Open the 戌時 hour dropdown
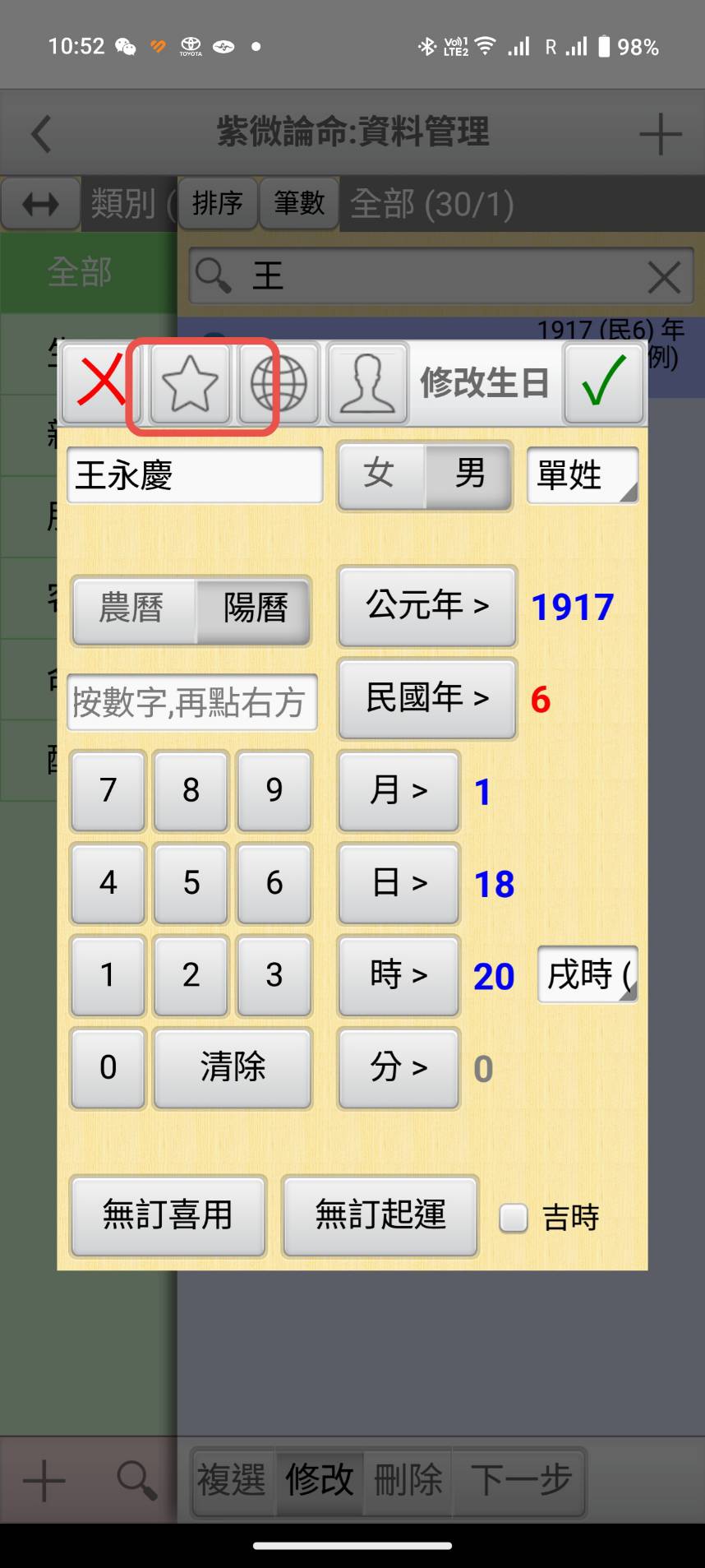 tap(587, 975)
